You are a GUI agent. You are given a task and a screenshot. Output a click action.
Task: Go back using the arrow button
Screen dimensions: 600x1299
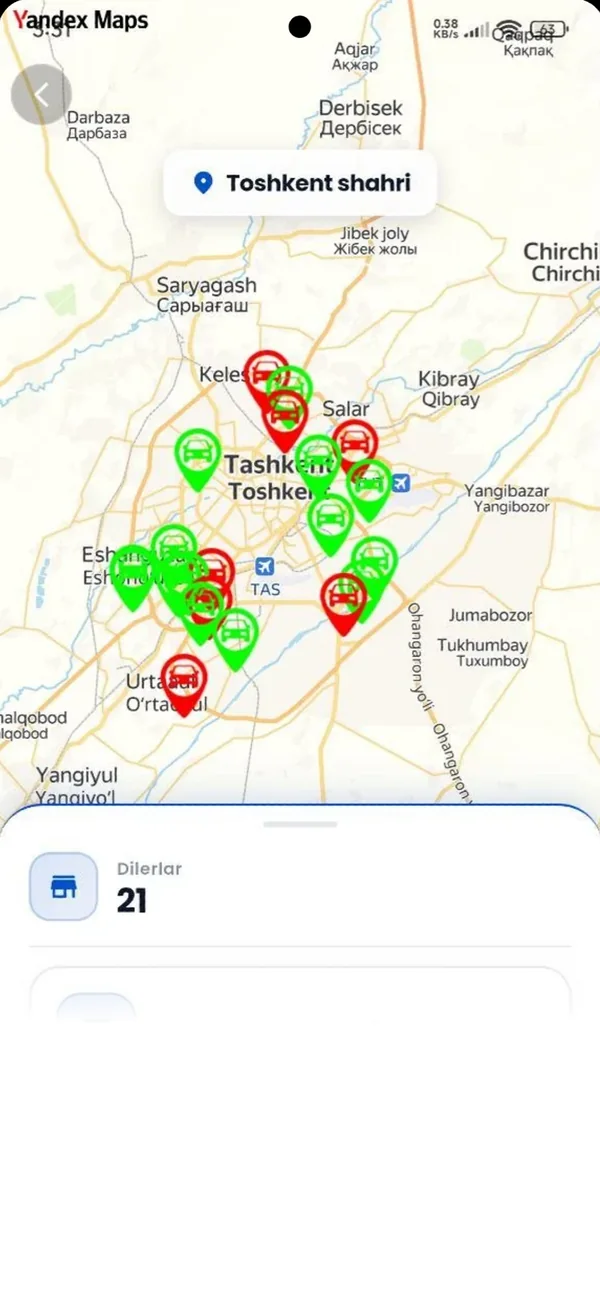click(x=42, y=95)
